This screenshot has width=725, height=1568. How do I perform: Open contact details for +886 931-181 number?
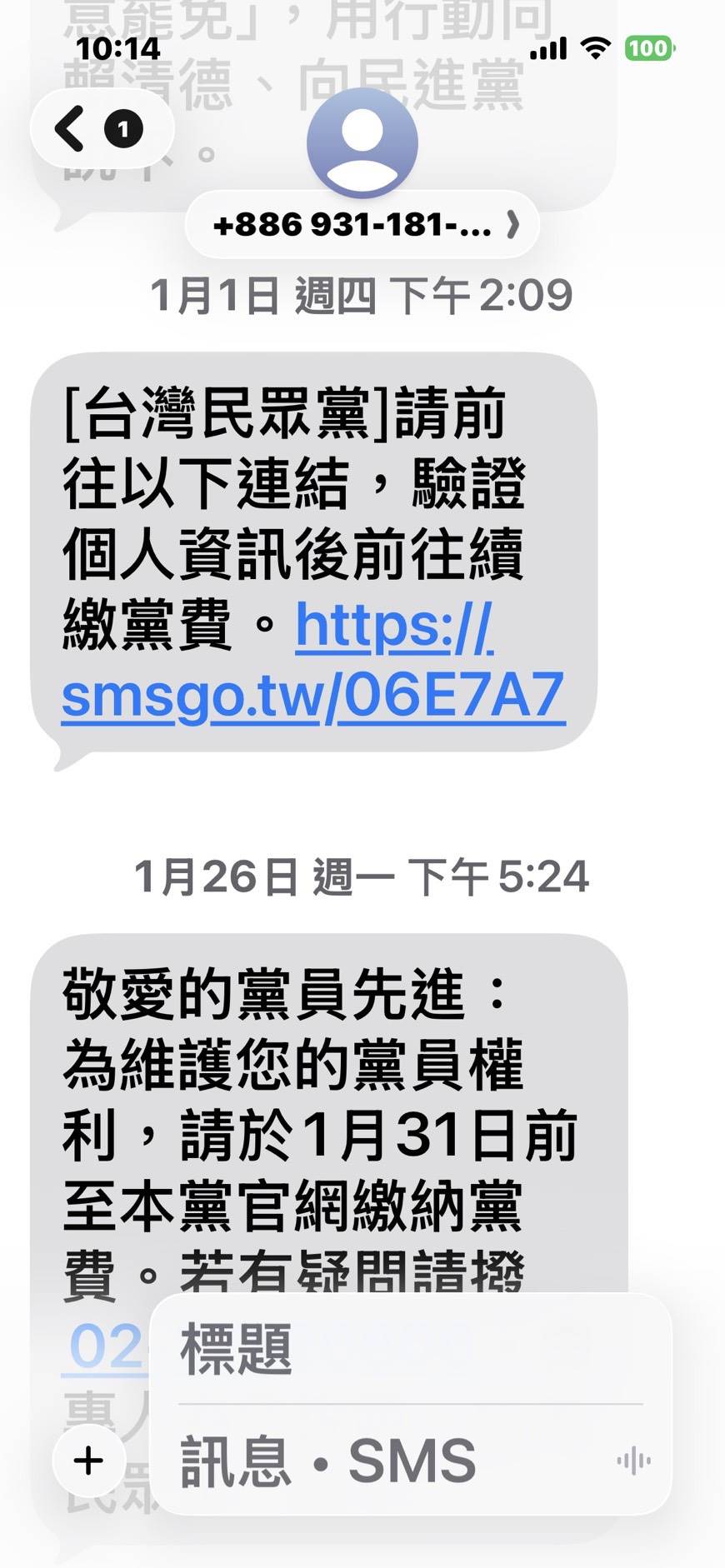pos(363,225)
